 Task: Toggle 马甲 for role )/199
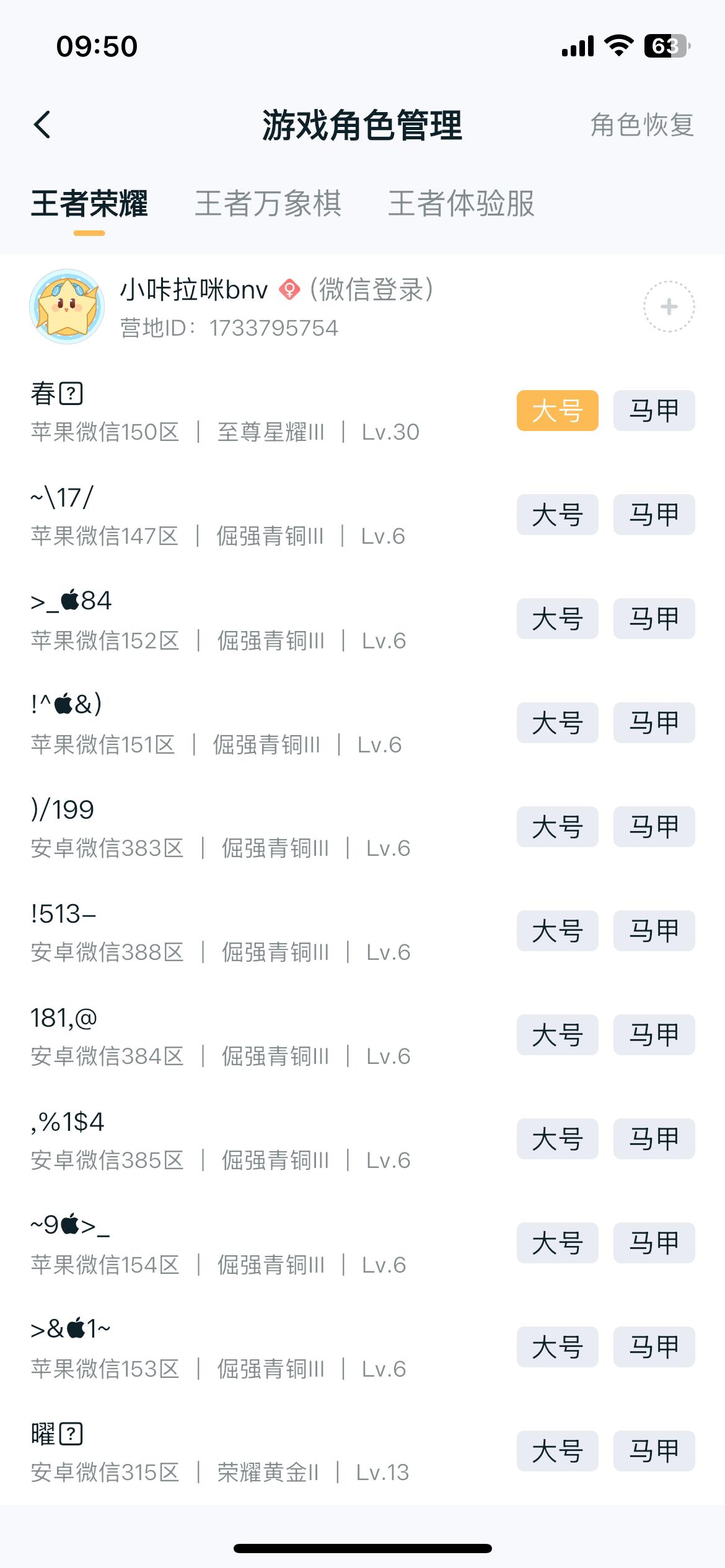pyautogui.click(x=653, y=827)
